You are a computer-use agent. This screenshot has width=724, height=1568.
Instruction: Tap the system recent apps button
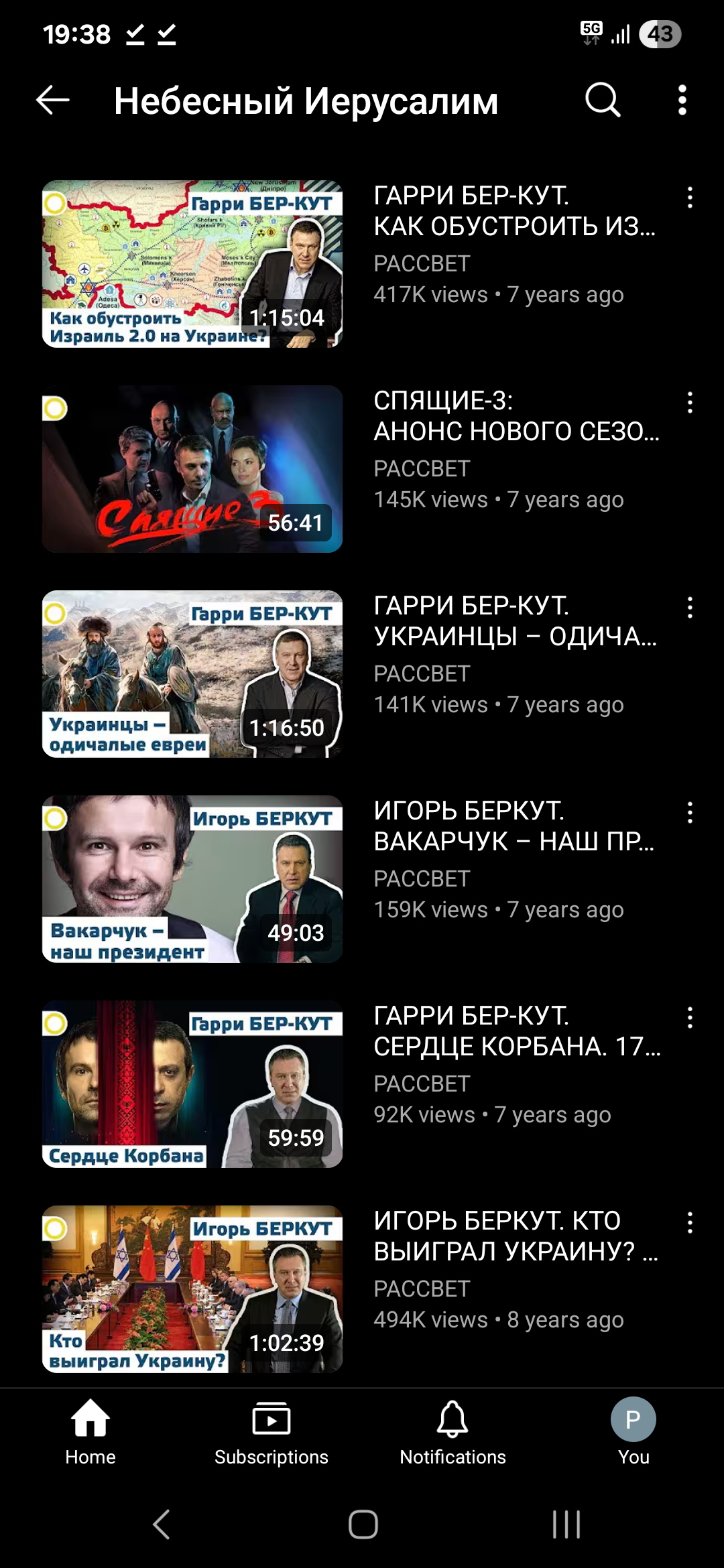tap(566, 1524)
